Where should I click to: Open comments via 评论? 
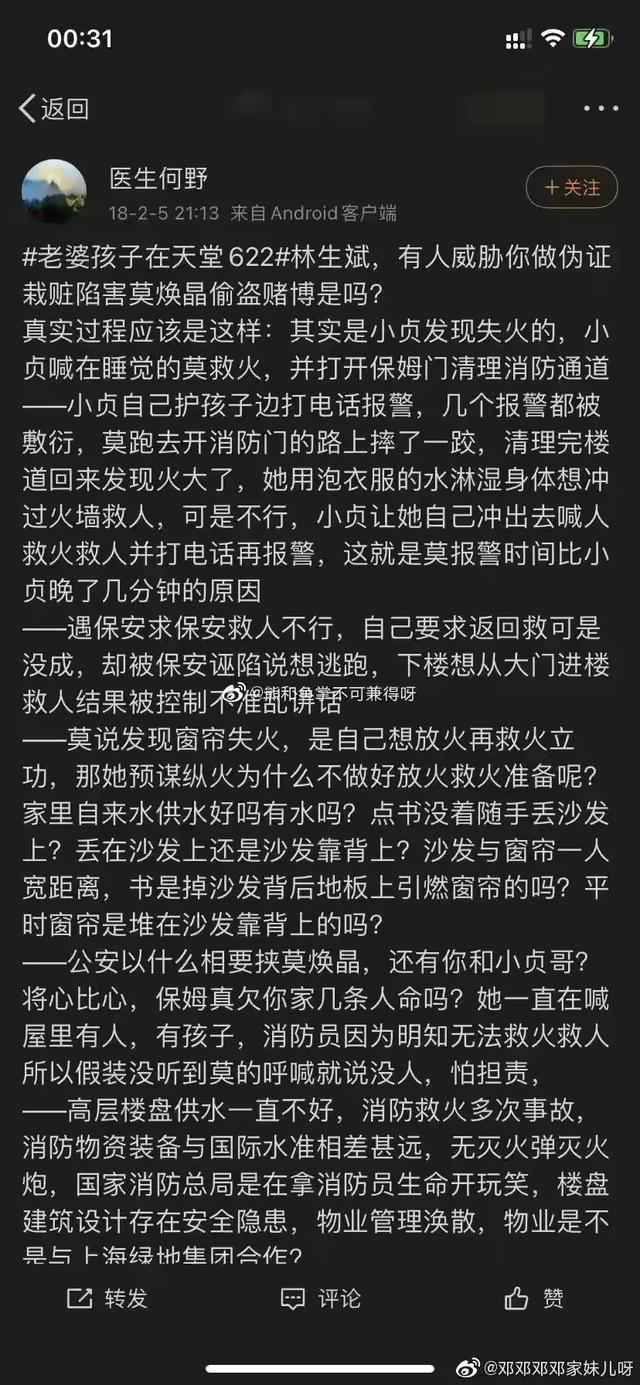[x=320, y=1298]
